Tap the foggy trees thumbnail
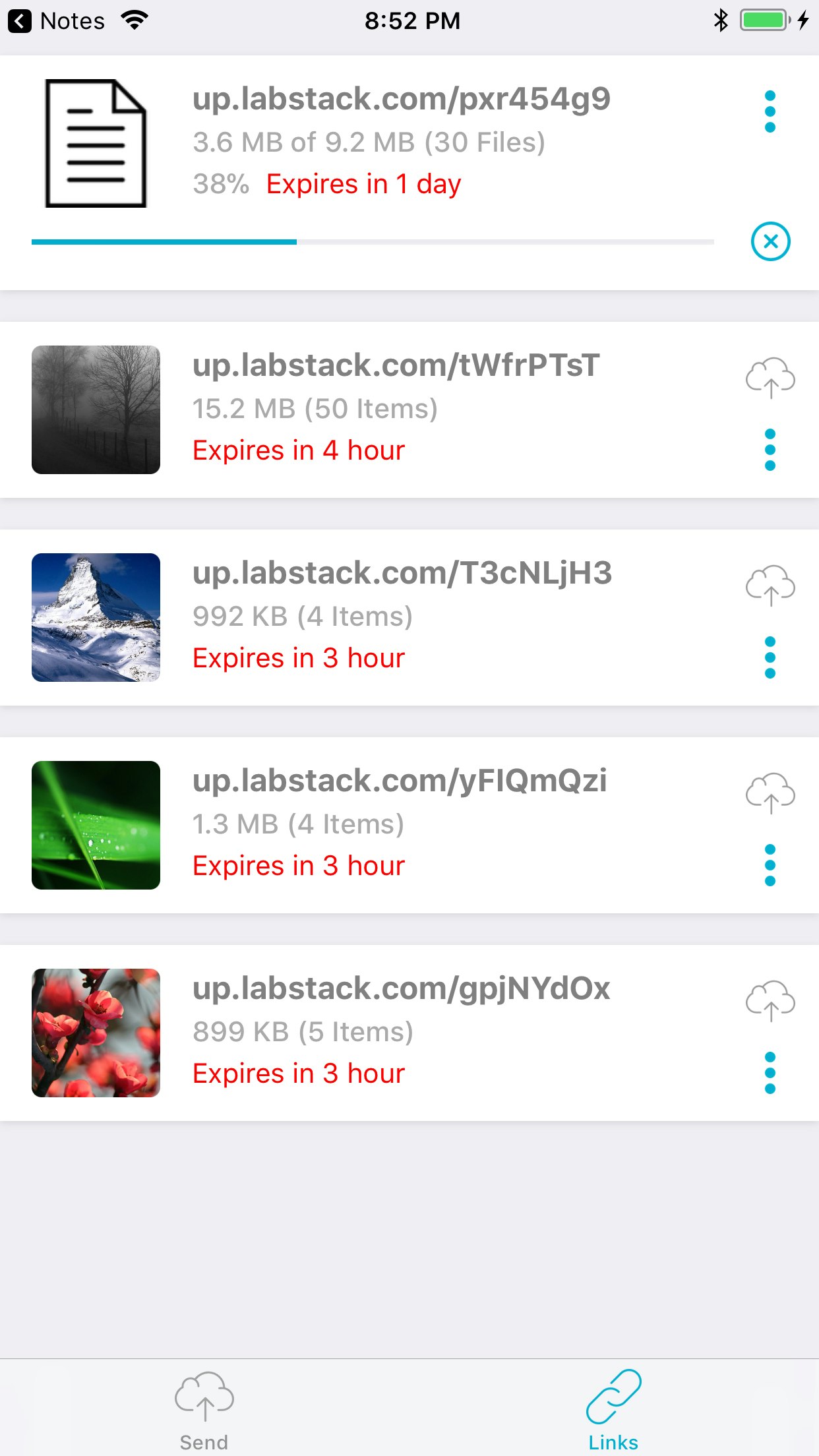Screen dimensions: 819x1456 coord(95,409)
